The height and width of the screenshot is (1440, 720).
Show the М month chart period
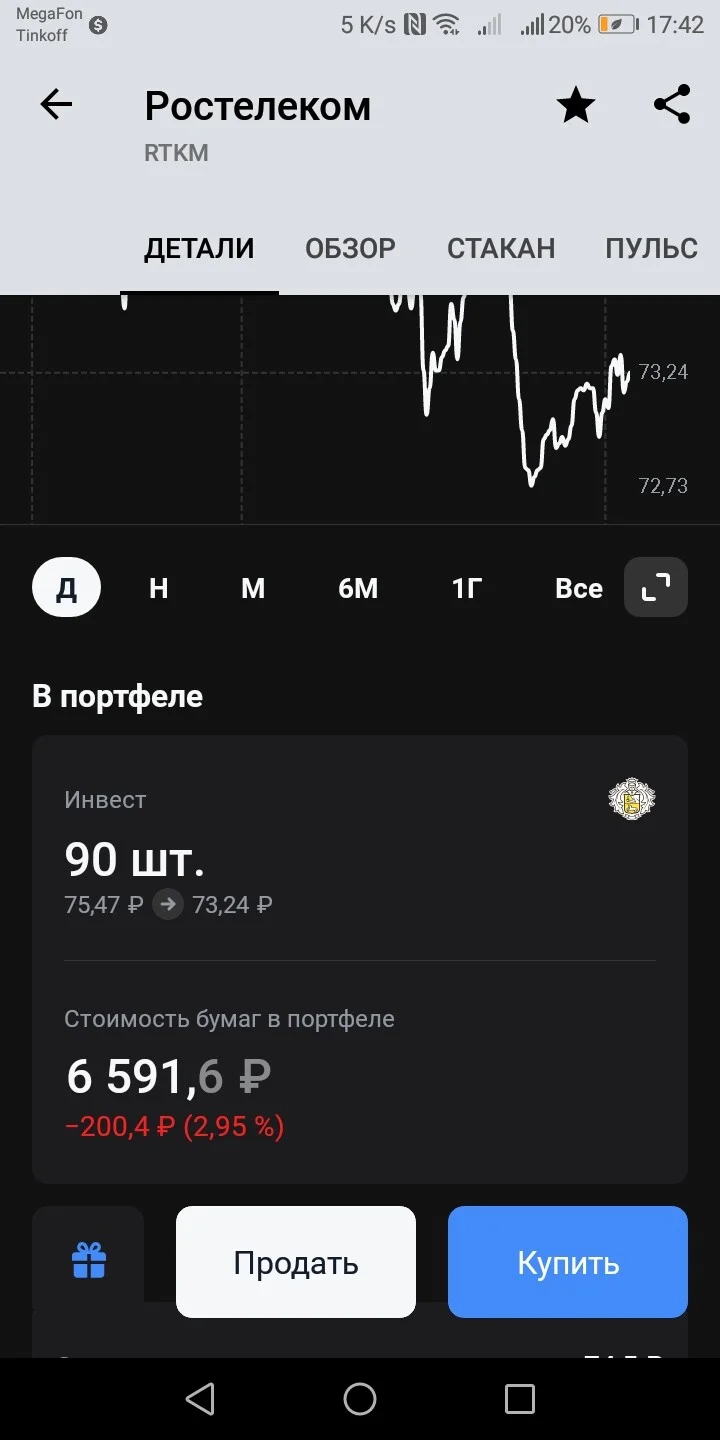click(253, 588)
